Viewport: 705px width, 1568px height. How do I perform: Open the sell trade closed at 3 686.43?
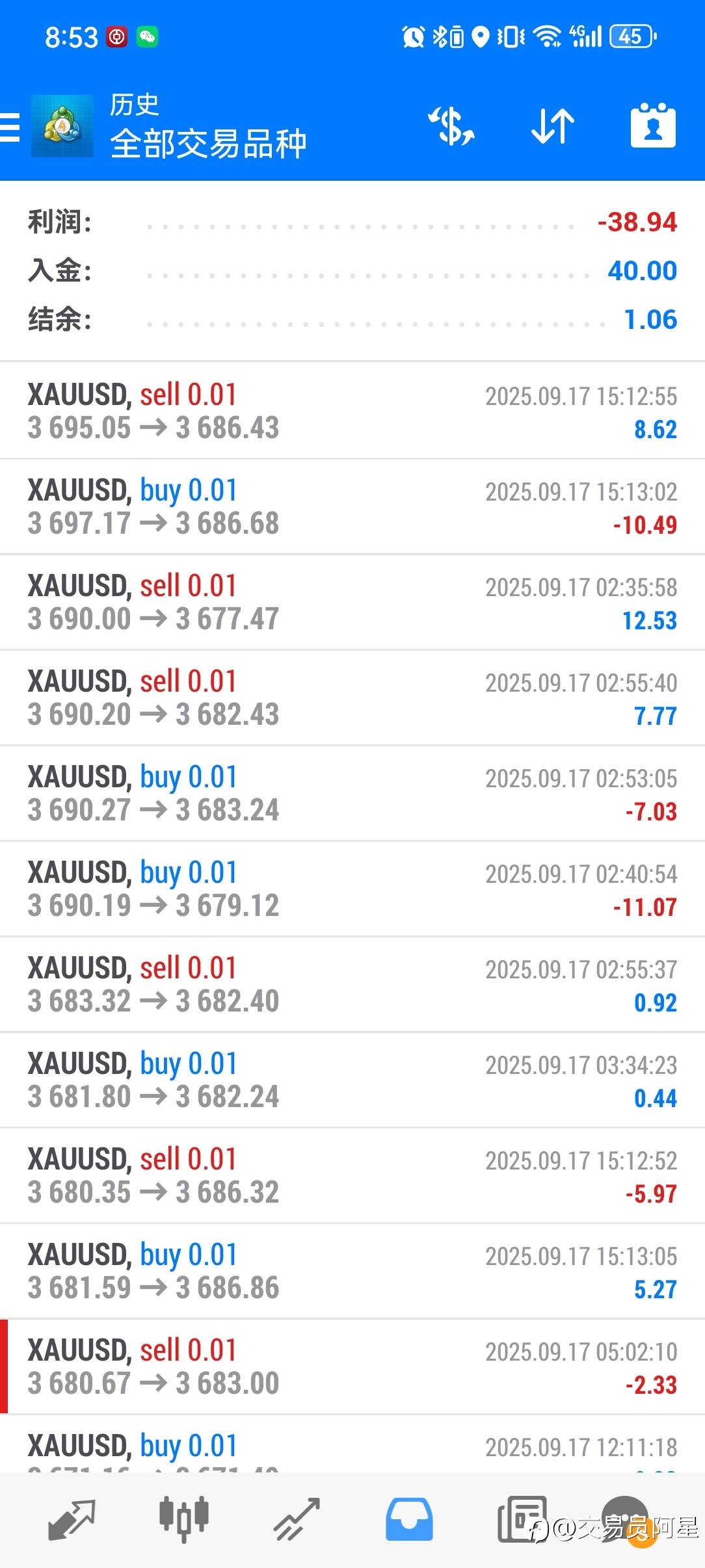tap(352, 411)
